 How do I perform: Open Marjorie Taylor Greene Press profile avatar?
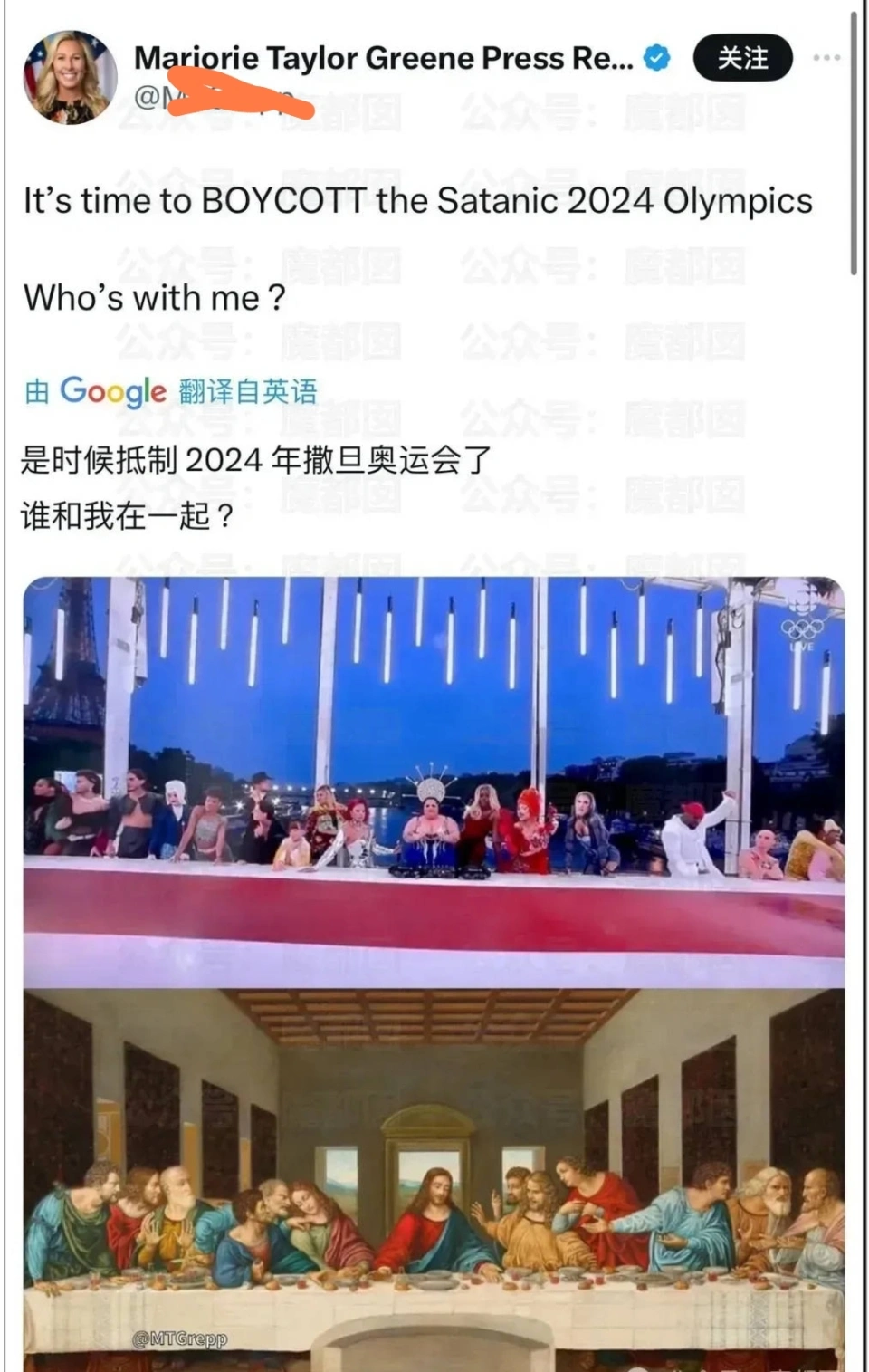tap(71, 78)
